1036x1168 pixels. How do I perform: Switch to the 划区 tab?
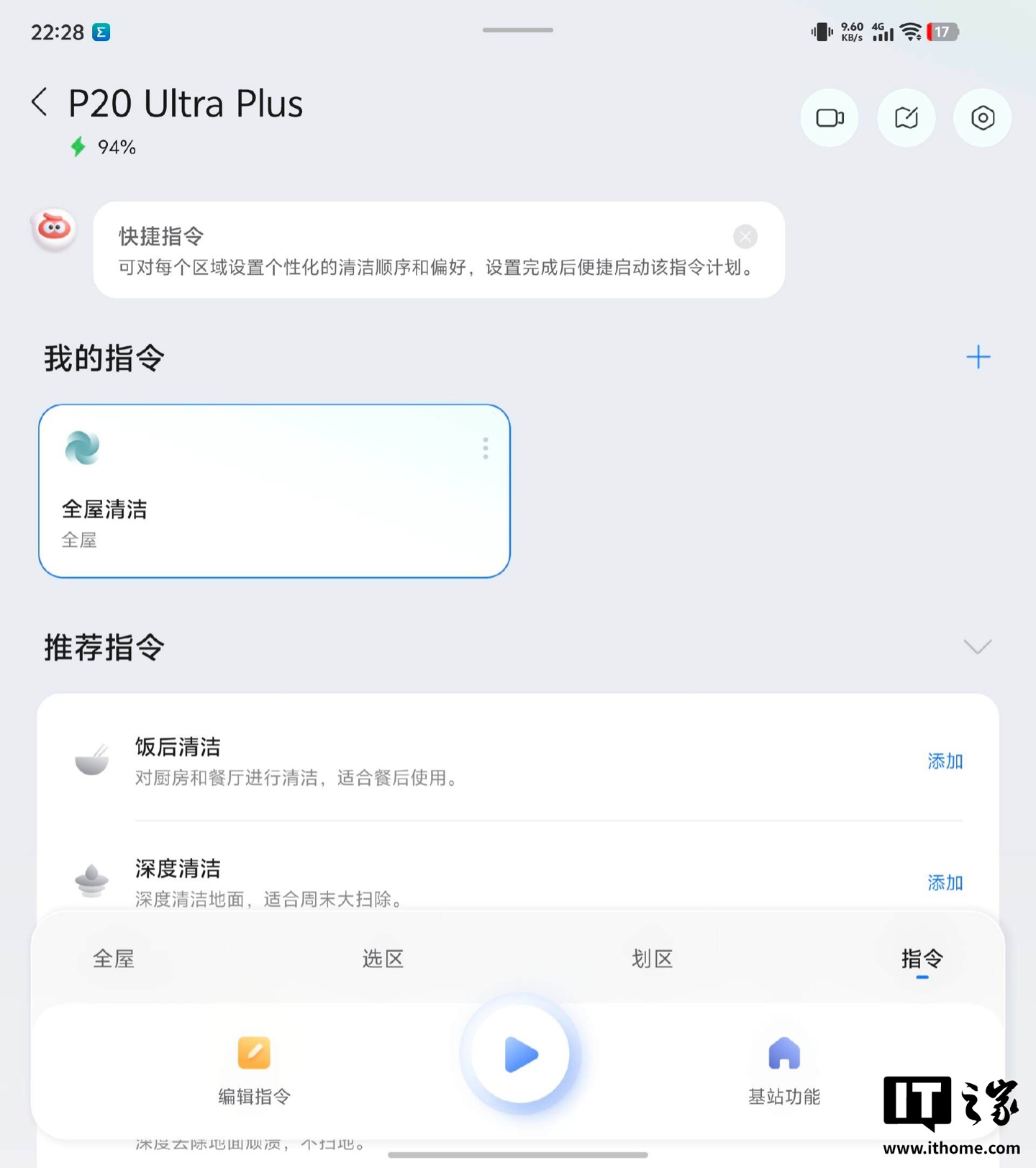tap(652, 959)
